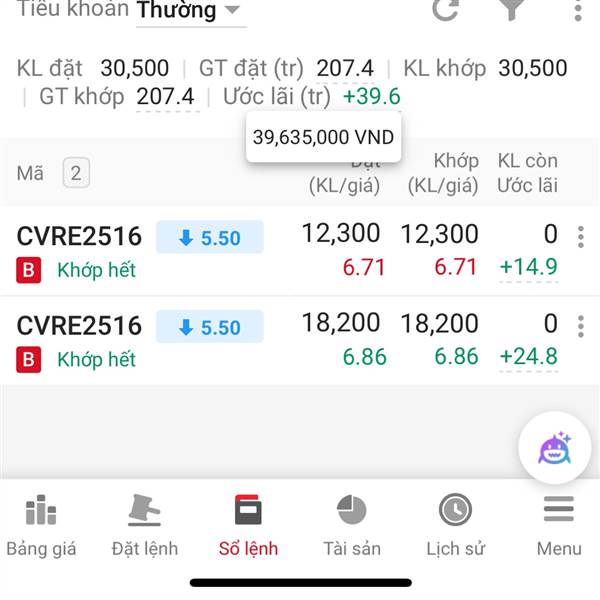This screenshot has height=600, width=600.
Task: Open more options for the 18,200 order
Action: point(580,327)
